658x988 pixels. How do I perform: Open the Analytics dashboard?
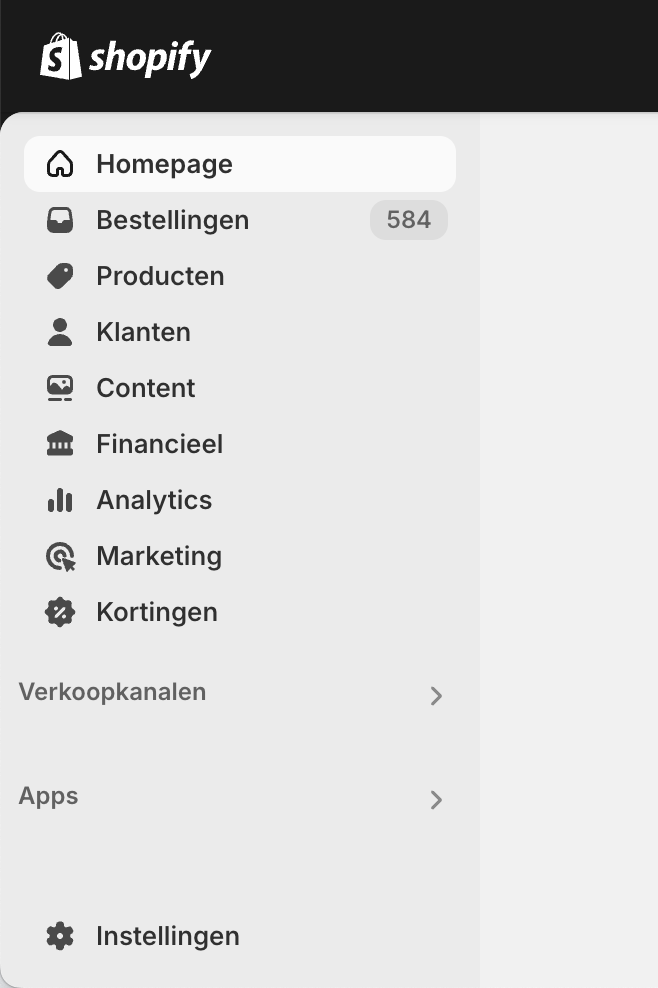coord(154,500)
